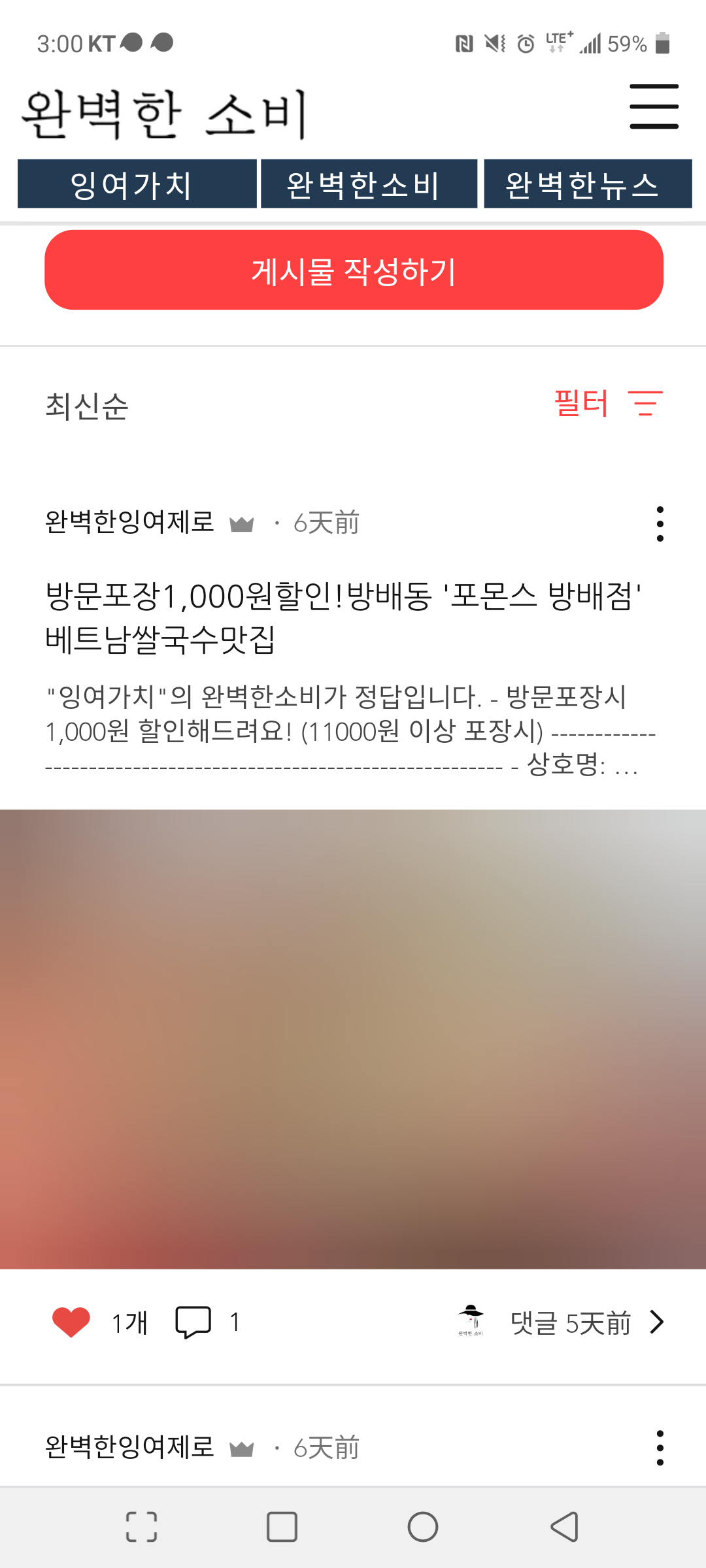Image resolution: width=706 pixels, height=1568 pixels.
Task: View the blurred image of the 포몬스 post
Action: tap(353, 1039)
